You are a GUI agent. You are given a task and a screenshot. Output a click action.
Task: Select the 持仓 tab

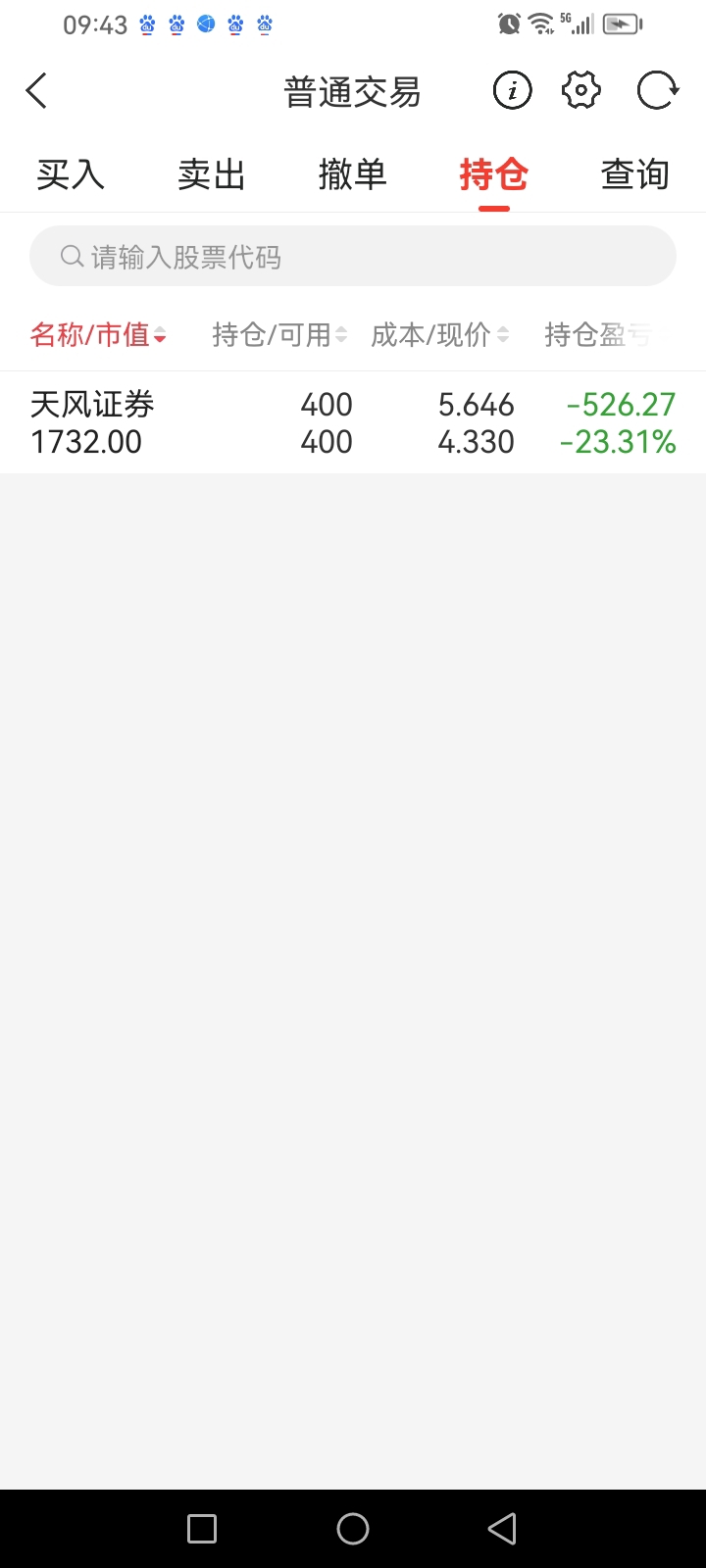tap(494, 175)
